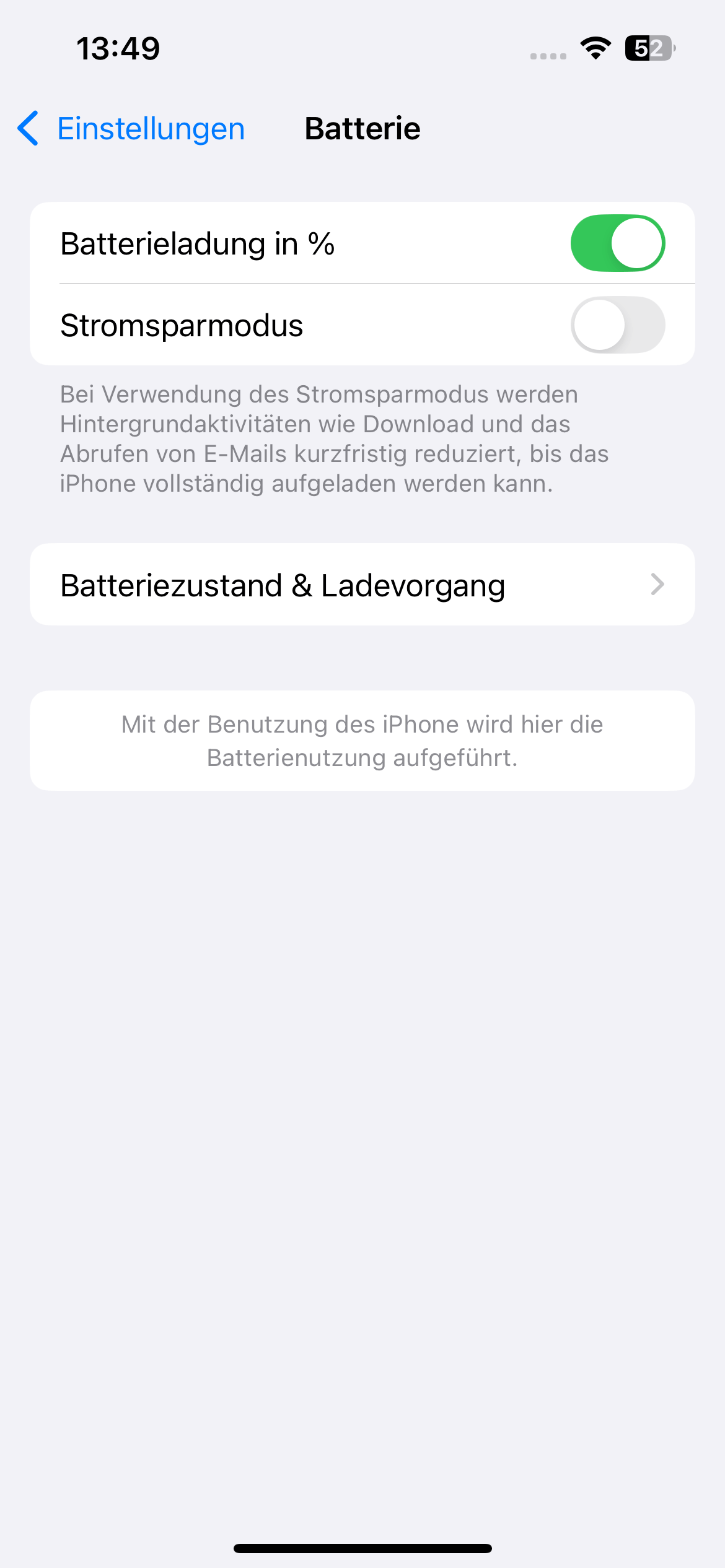Viewport: 725px width, 1568px height.
Task: Disable the Batterieladung in % switch
Action: tap(617, 243)
